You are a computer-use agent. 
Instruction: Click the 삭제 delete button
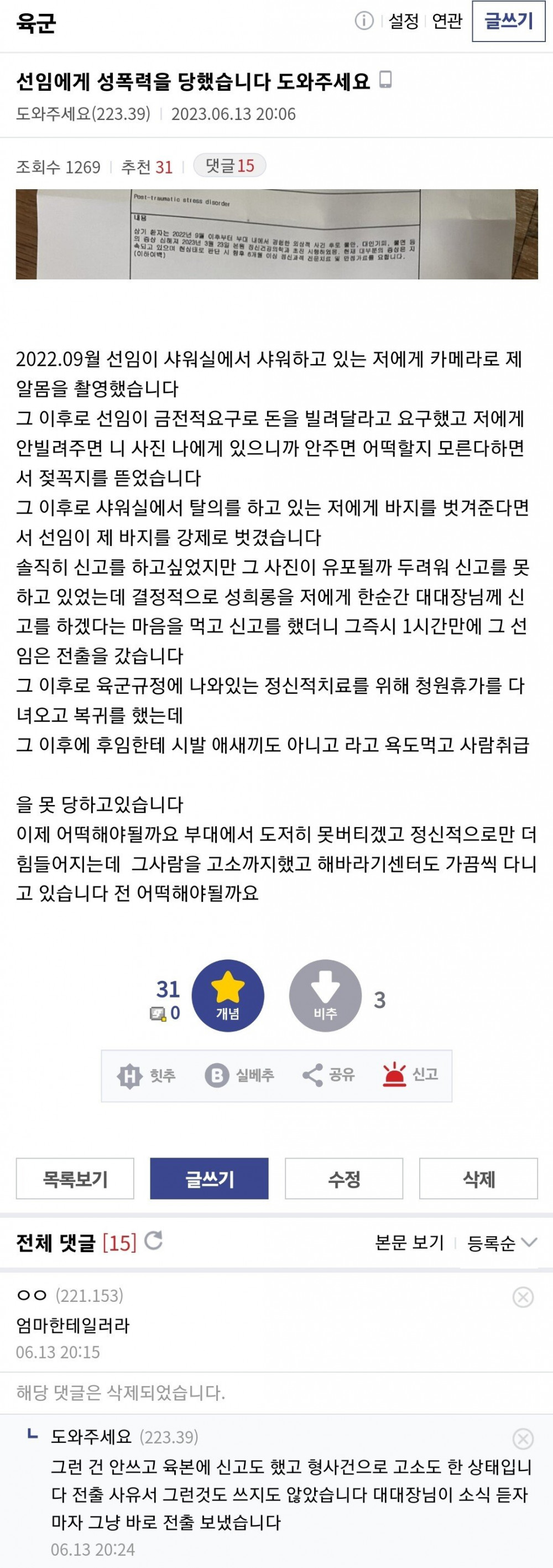tap(478, 1178)
